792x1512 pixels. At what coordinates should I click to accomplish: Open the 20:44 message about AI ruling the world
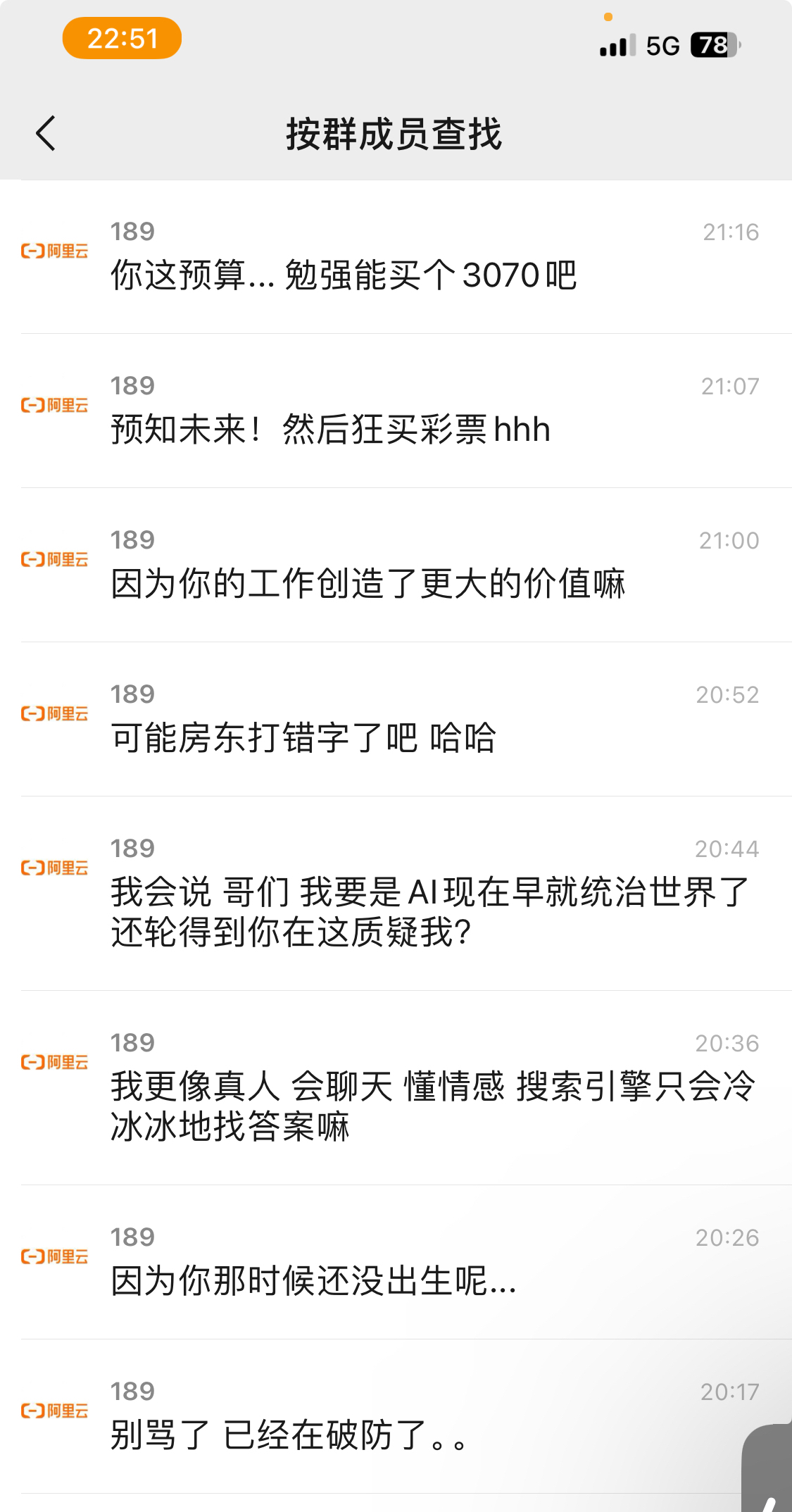[x=396, y=894]
